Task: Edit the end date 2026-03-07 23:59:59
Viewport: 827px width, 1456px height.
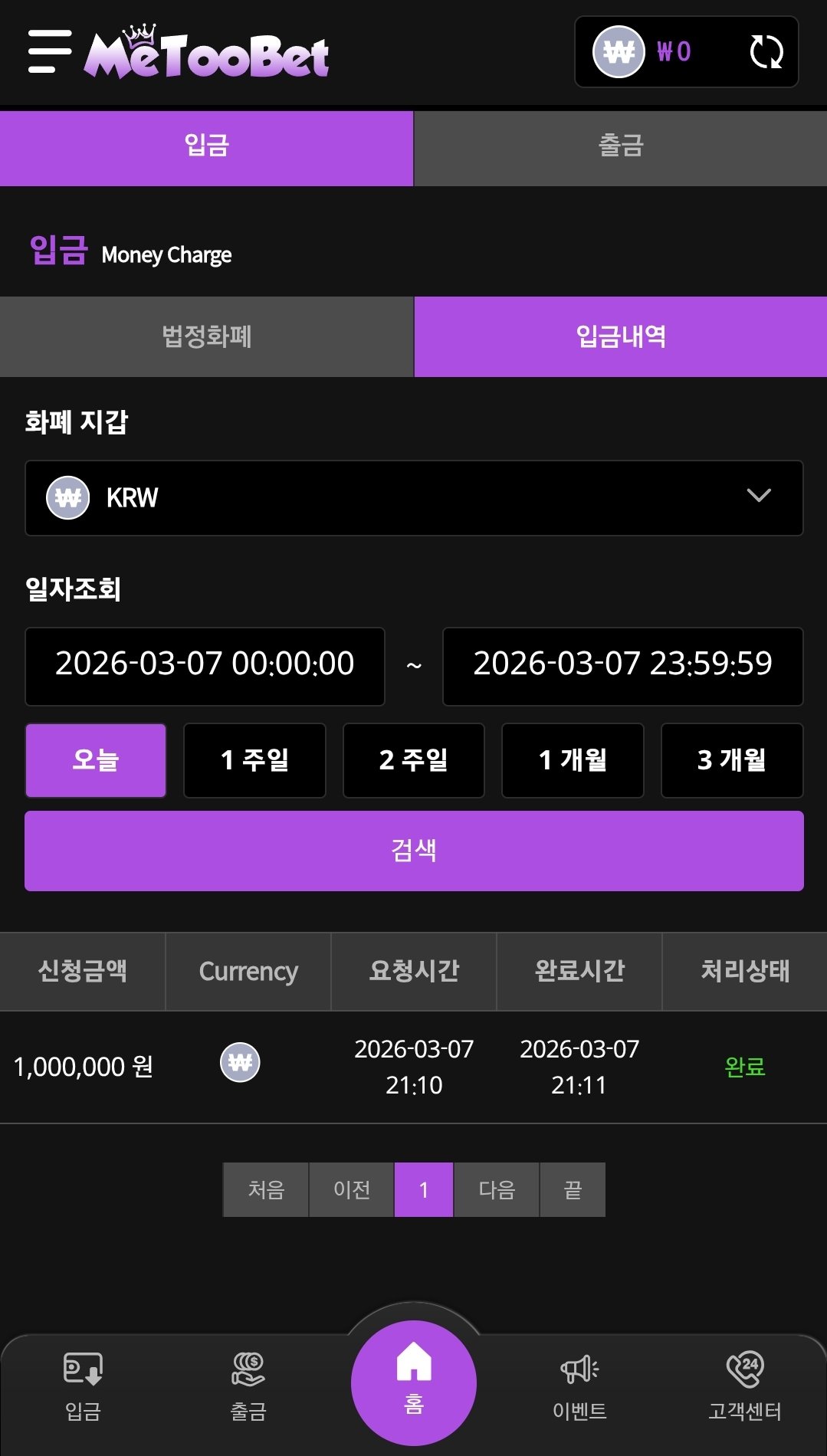Action: click(622, 665)
